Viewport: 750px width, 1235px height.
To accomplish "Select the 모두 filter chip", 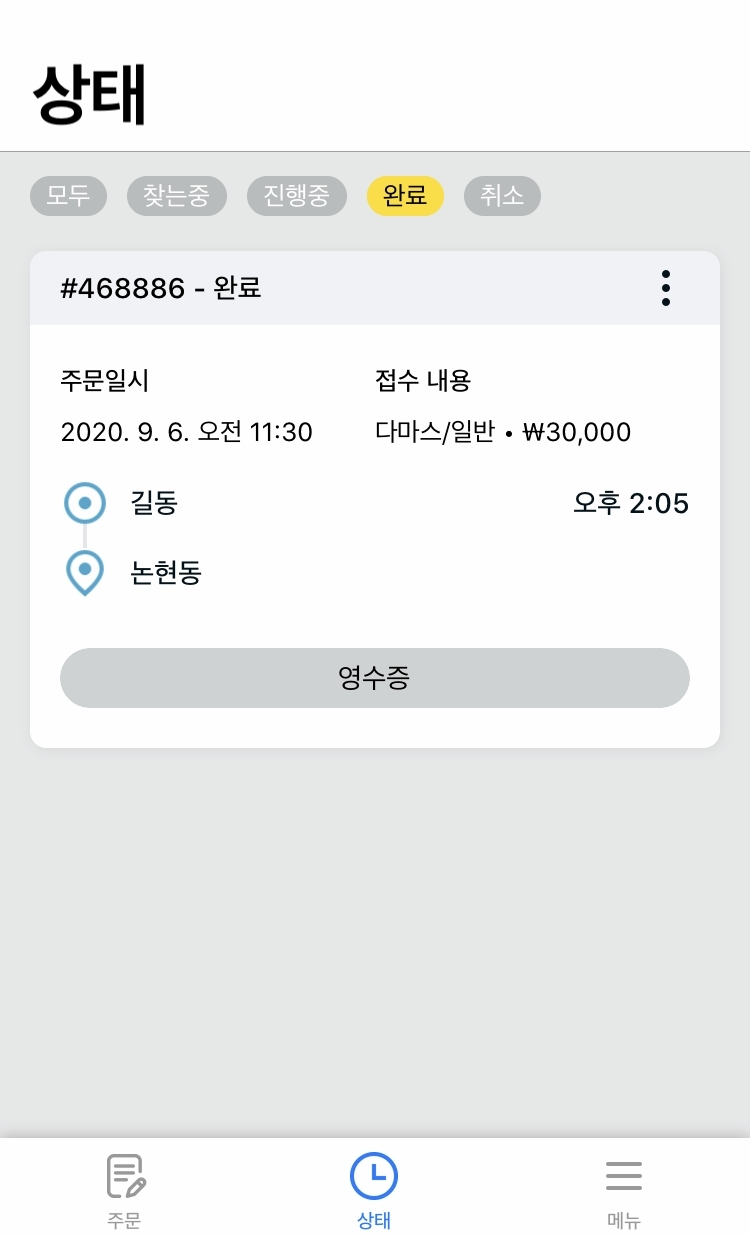I will coord(68,195).
